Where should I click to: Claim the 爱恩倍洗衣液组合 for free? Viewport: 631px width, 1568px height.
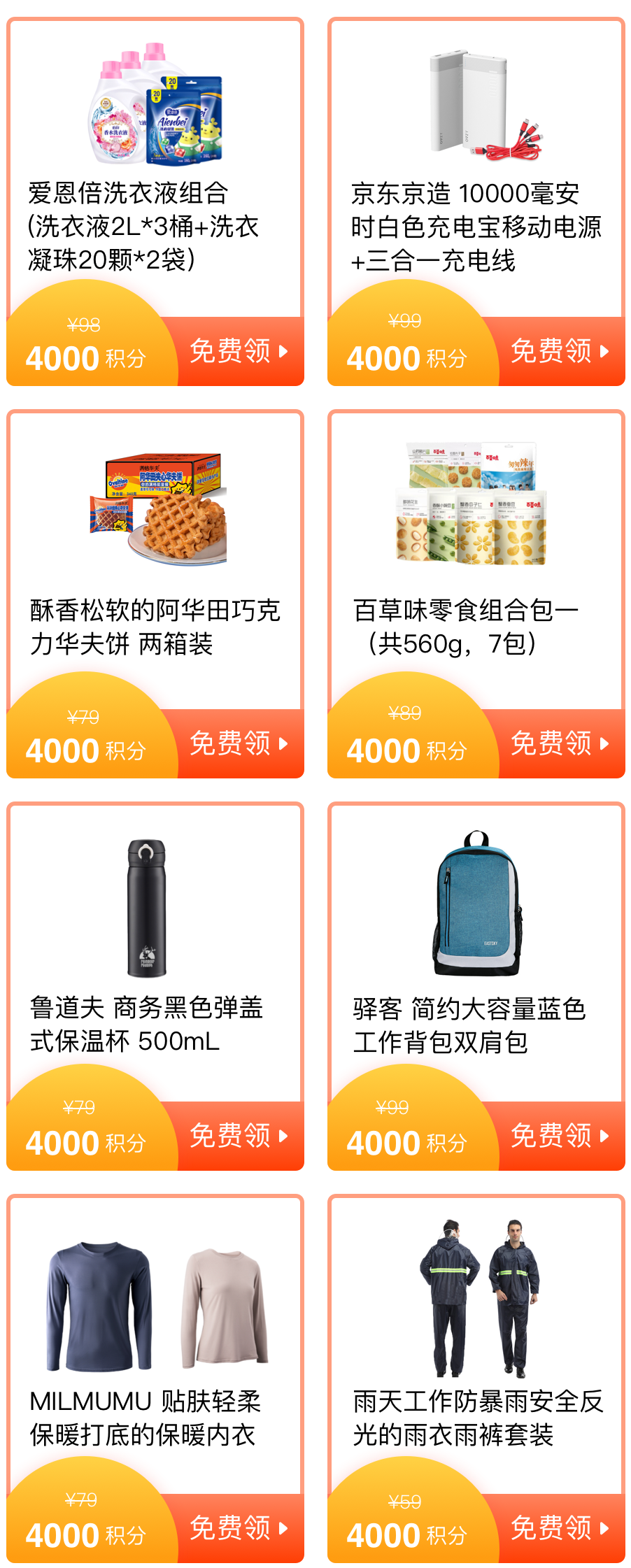click(x=238, y=351)
